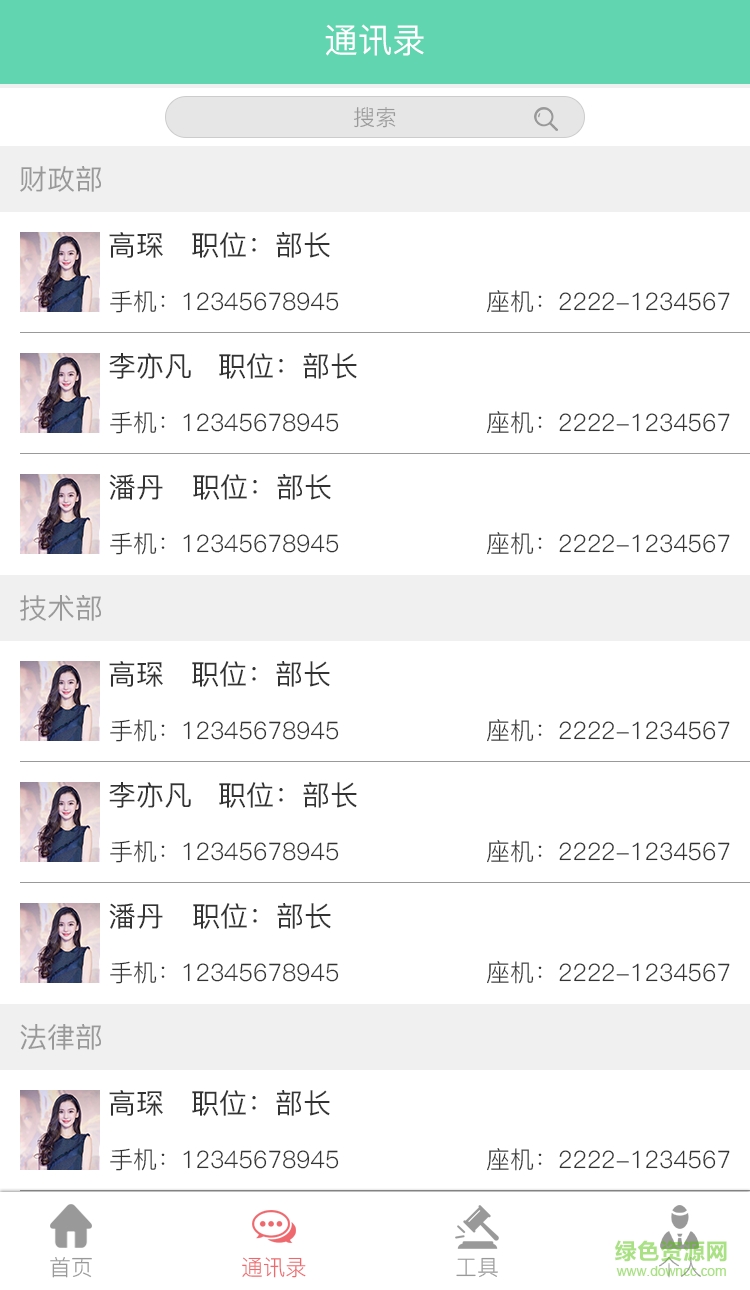The image size is (750, 1290).
Task: Tap the 搜索 search field
Action: coord(374,117)
